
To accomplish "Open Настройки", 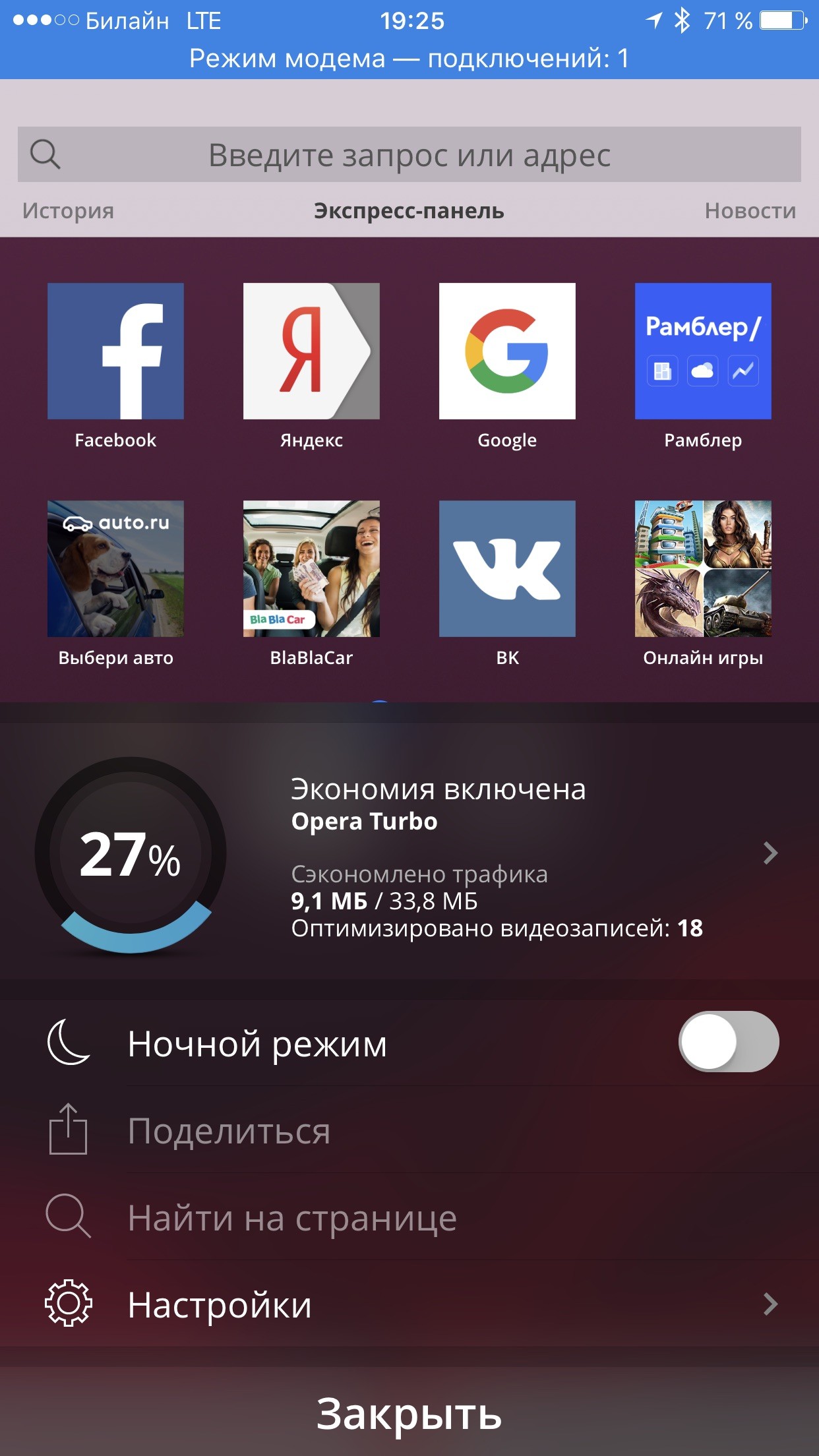I will tap(409, 1304).
